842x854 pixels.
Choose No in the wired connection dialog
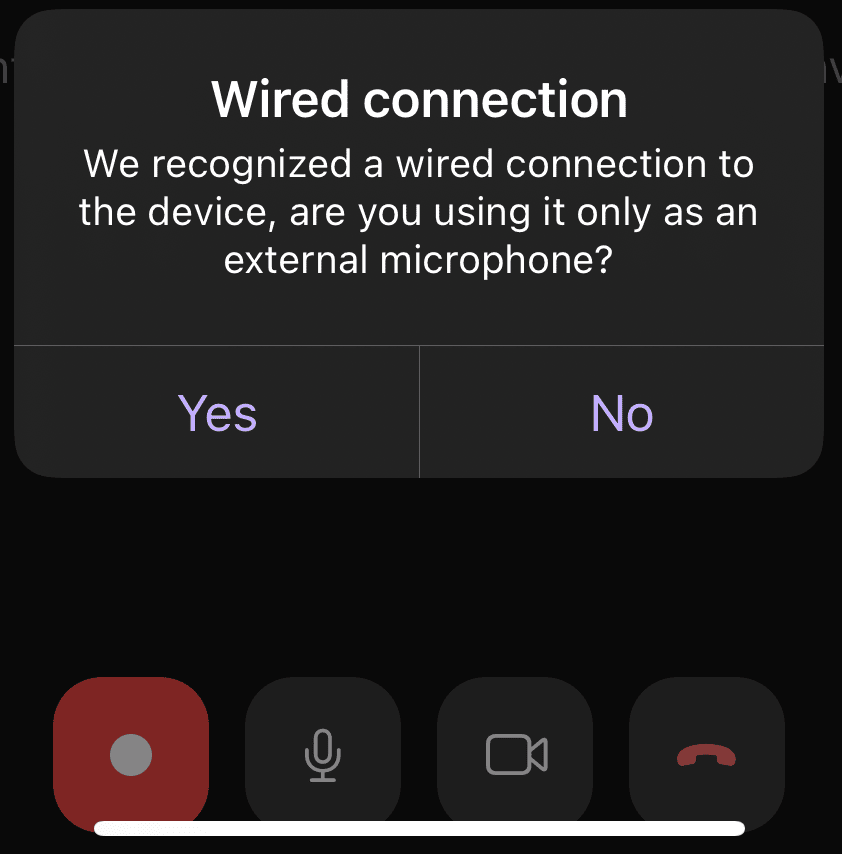(622, 413)
